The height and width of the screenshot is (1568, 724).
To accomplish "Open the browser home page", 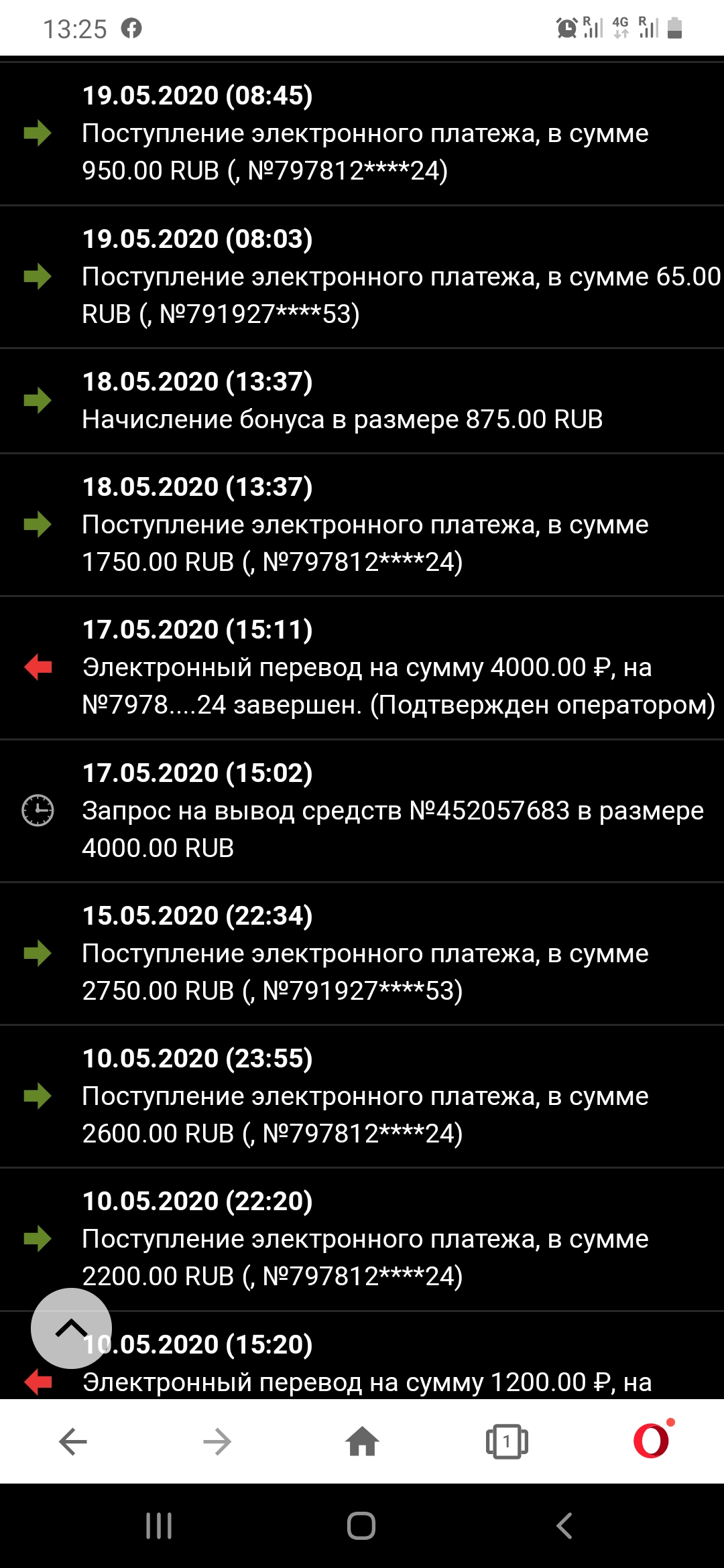I will pyautogui.click(x=362, y=1441).
